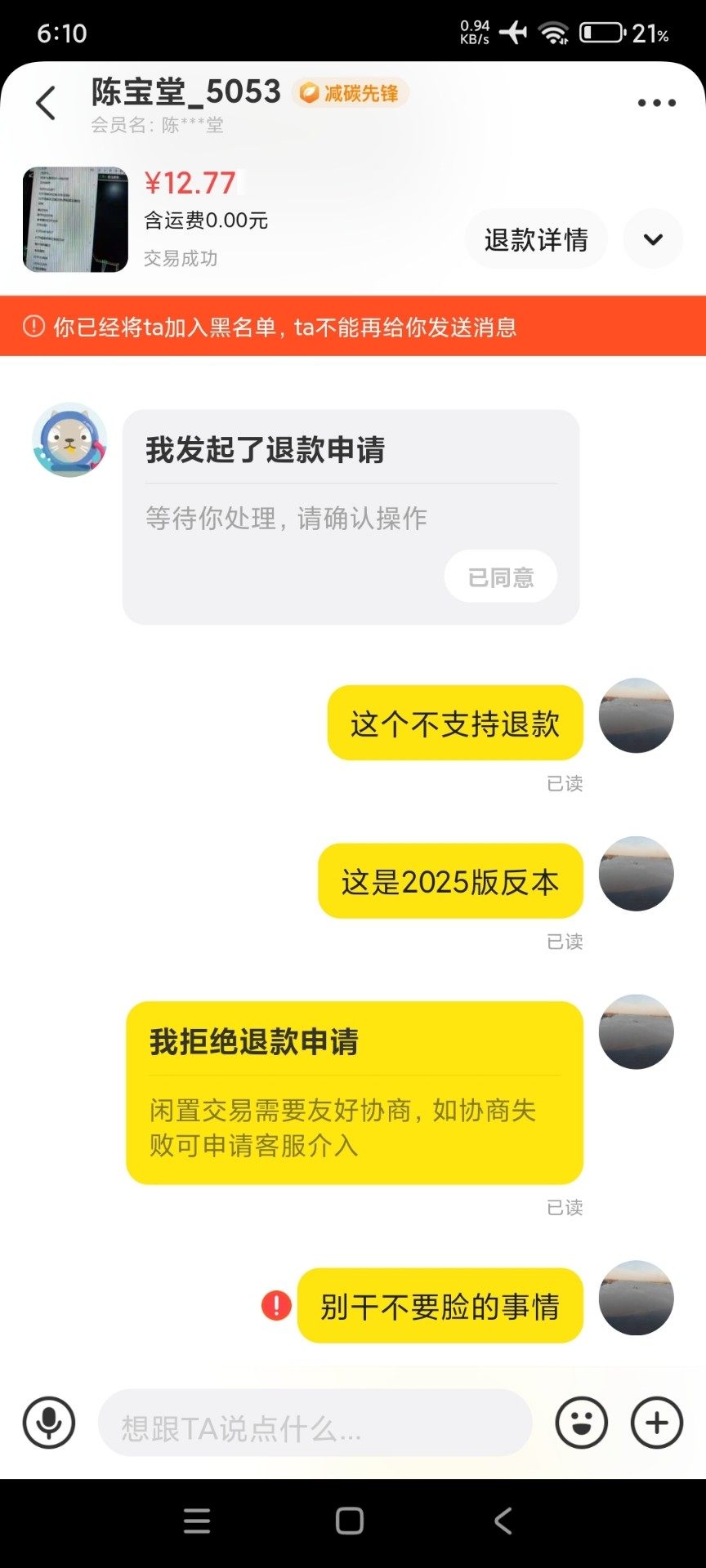
Task: Open the product thumbnail for ¥12.77 order
Action: click(75, 219)
